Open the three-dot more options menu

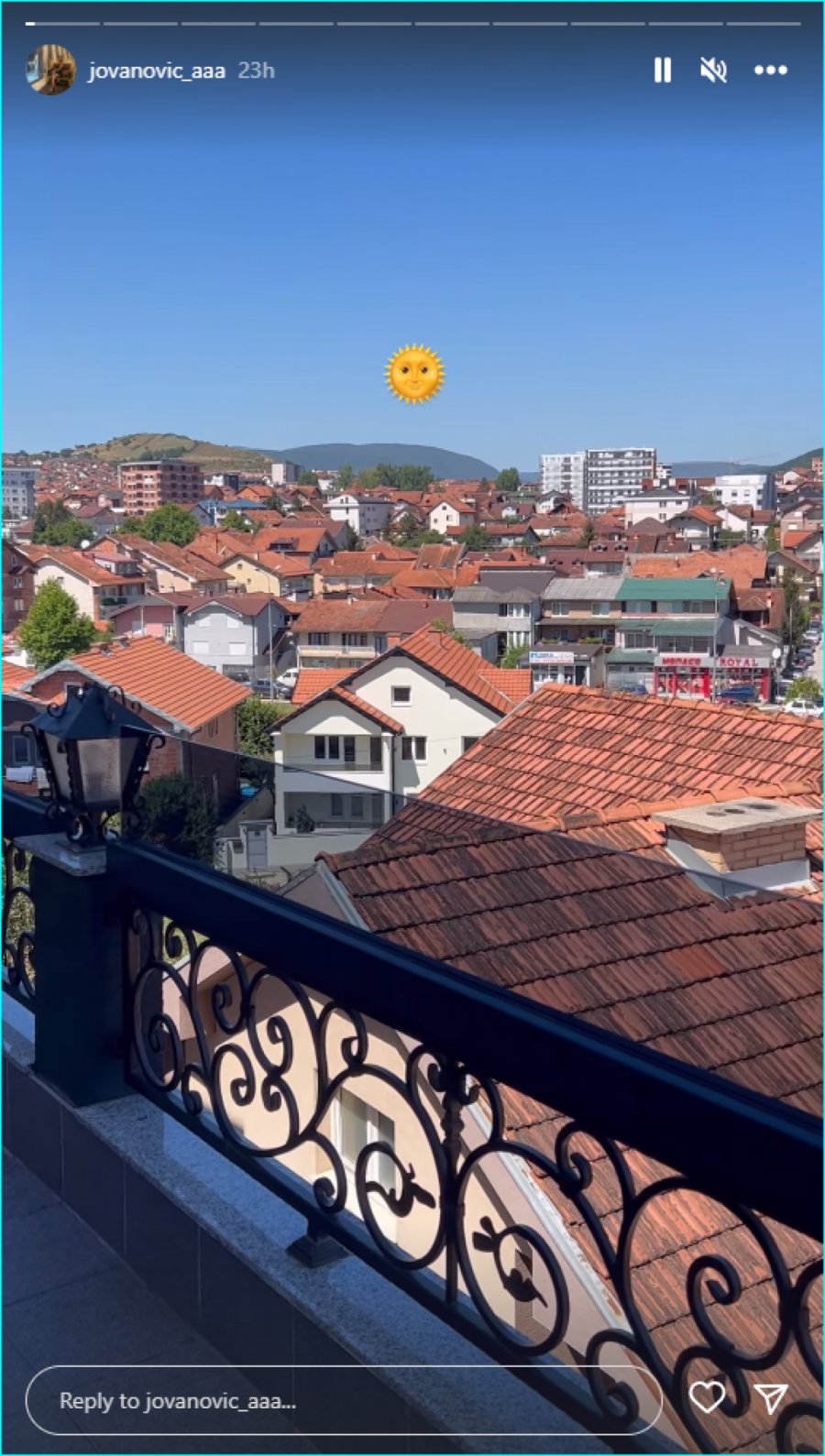[770, 71]
